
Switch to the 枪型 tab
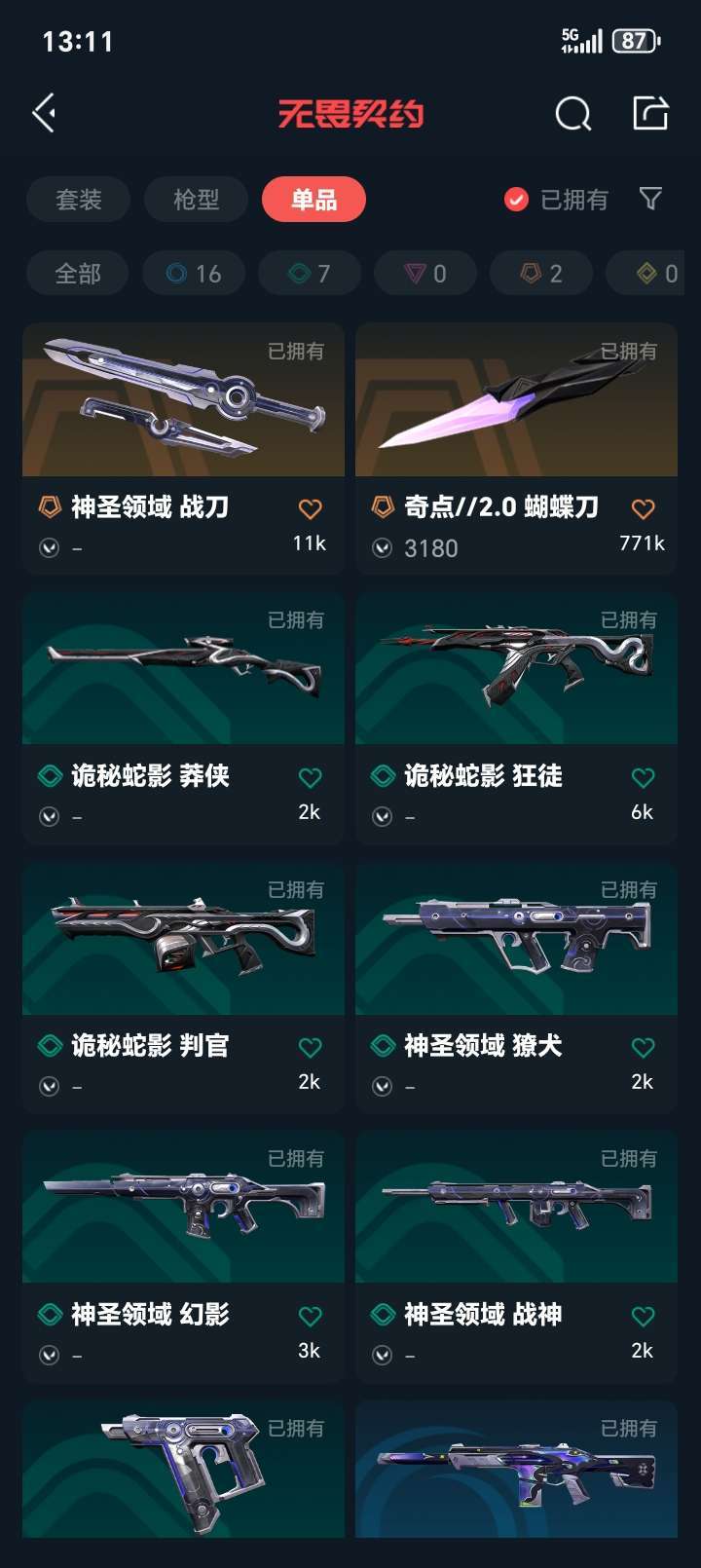coord(197,200)
